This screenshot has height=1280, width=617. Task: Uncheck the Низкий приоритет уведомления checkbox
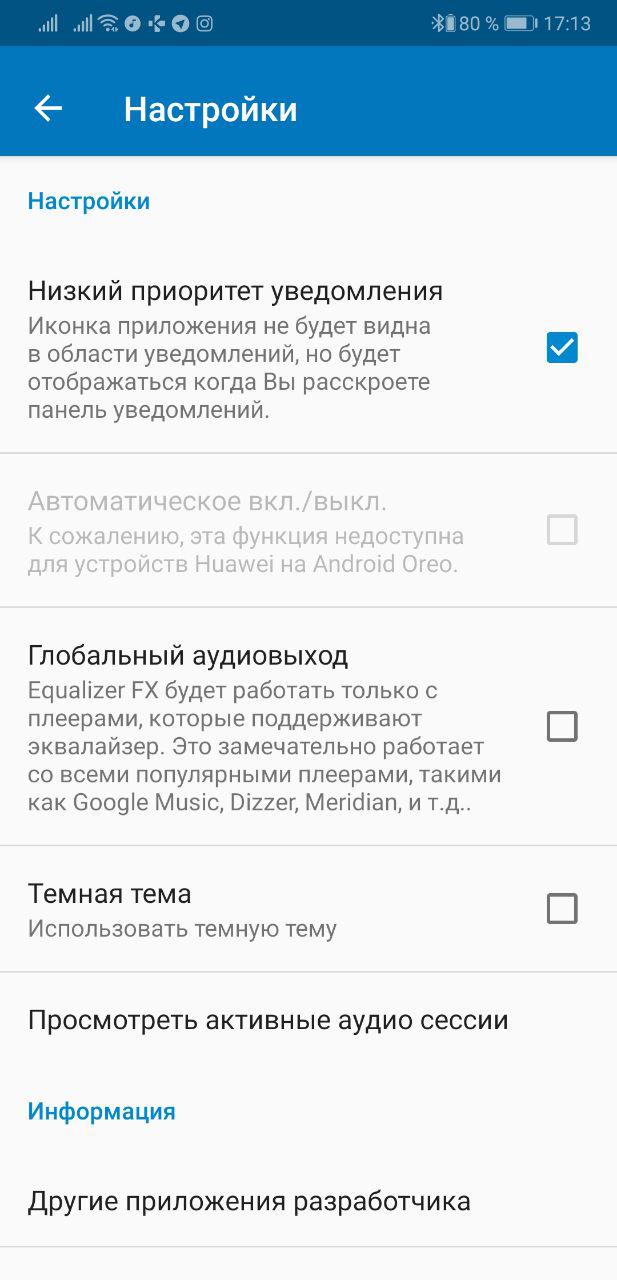point(562,348)
